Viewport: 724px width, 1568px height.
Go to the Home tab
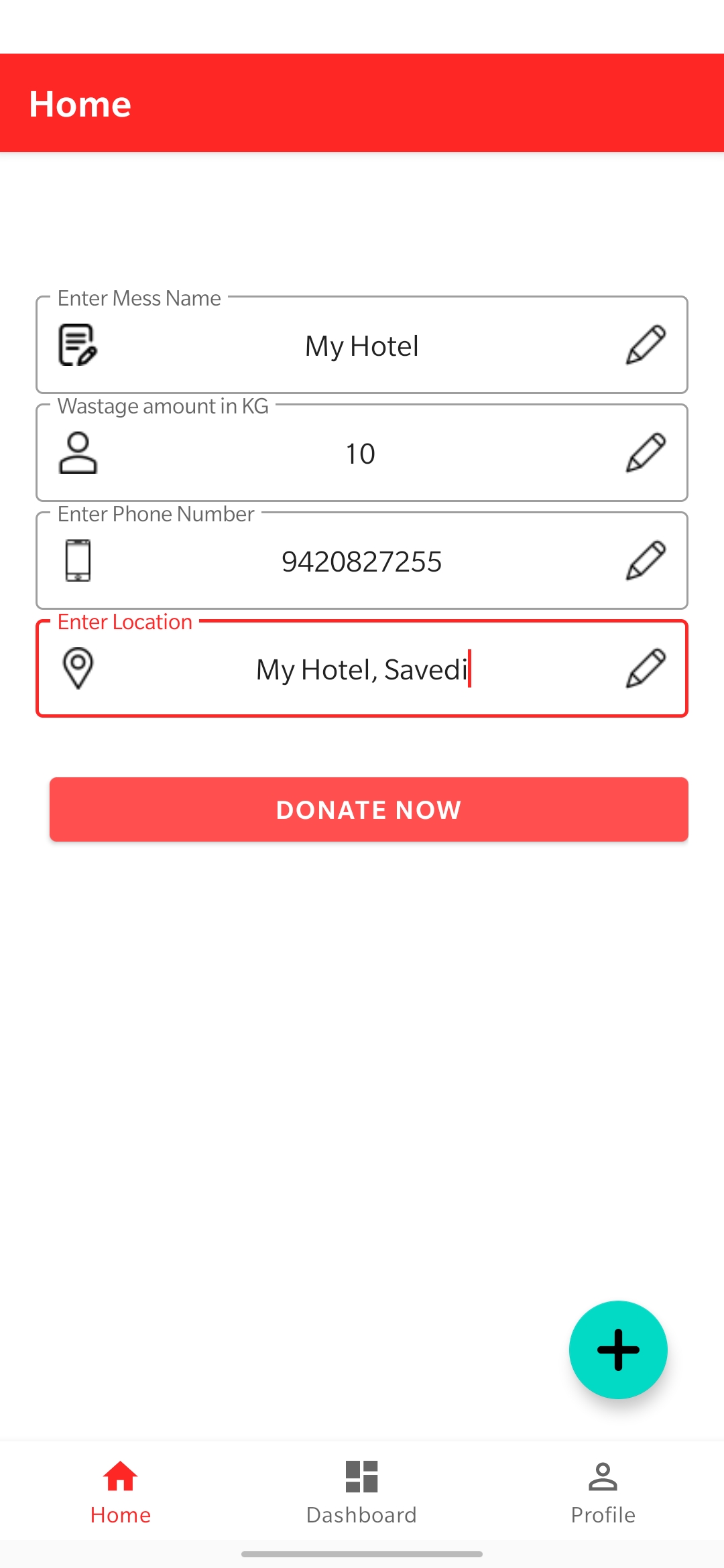pyautogui.click(x=121, y=1492)
